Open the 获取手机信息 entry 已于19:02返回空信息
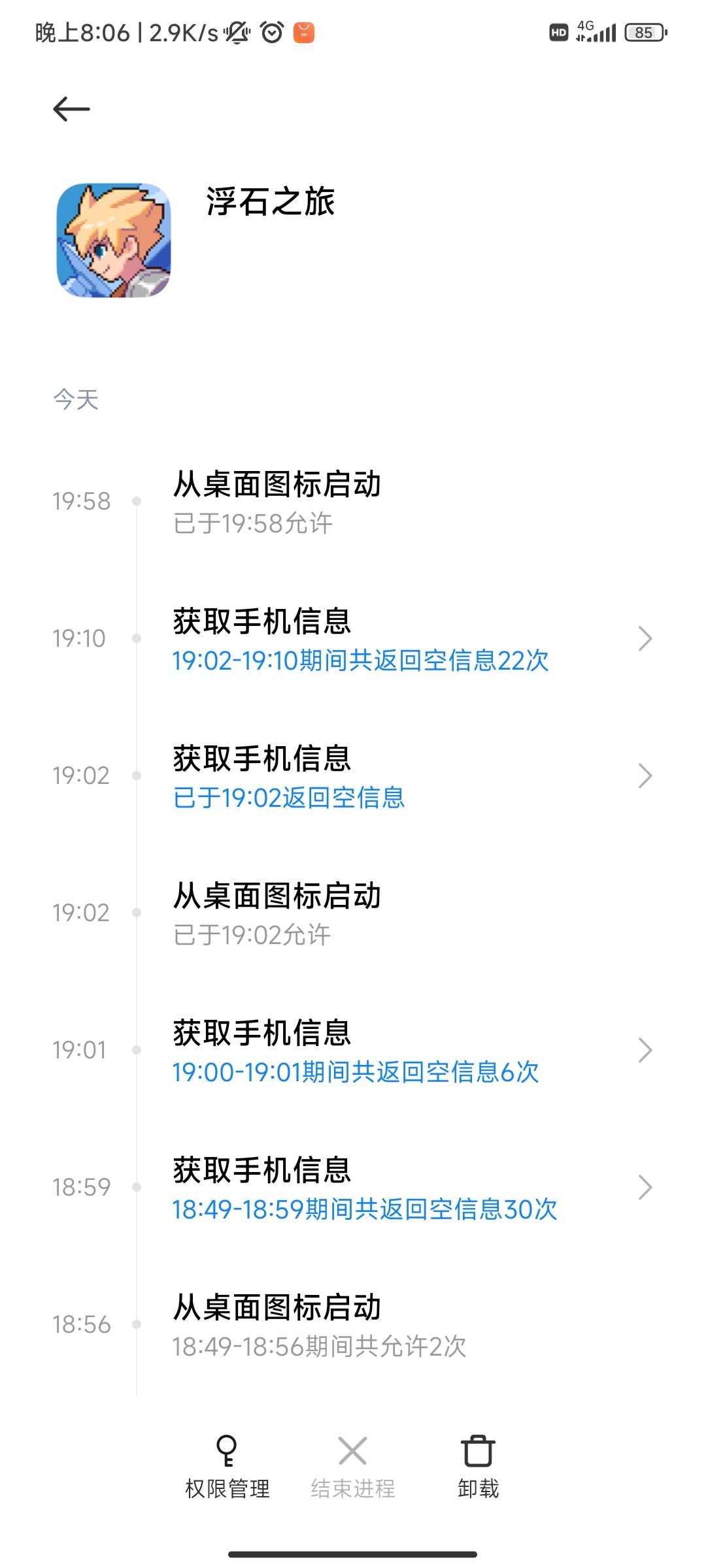Image resolution: width=706 pixels, height=1568 pixels. [412, 777]
